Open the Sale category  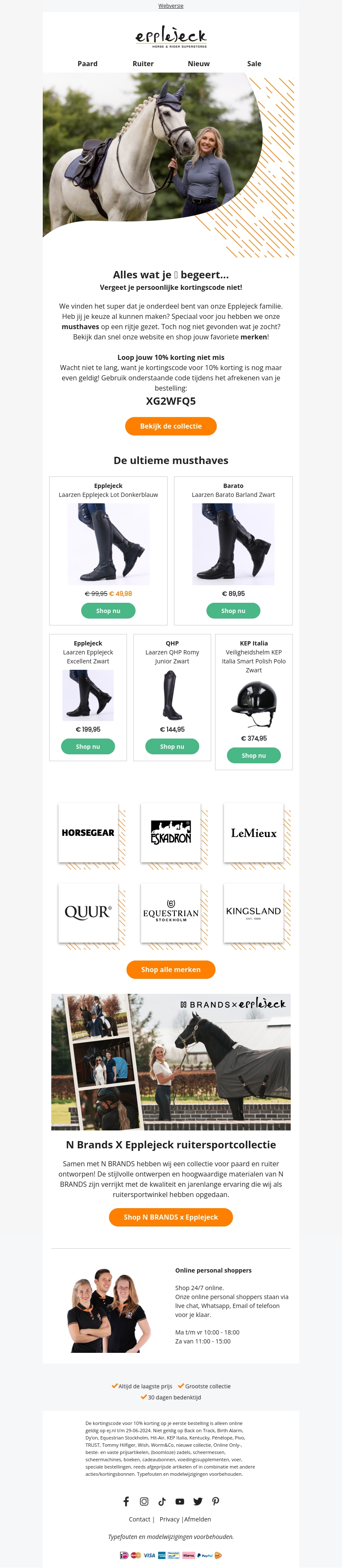point(254,63)
